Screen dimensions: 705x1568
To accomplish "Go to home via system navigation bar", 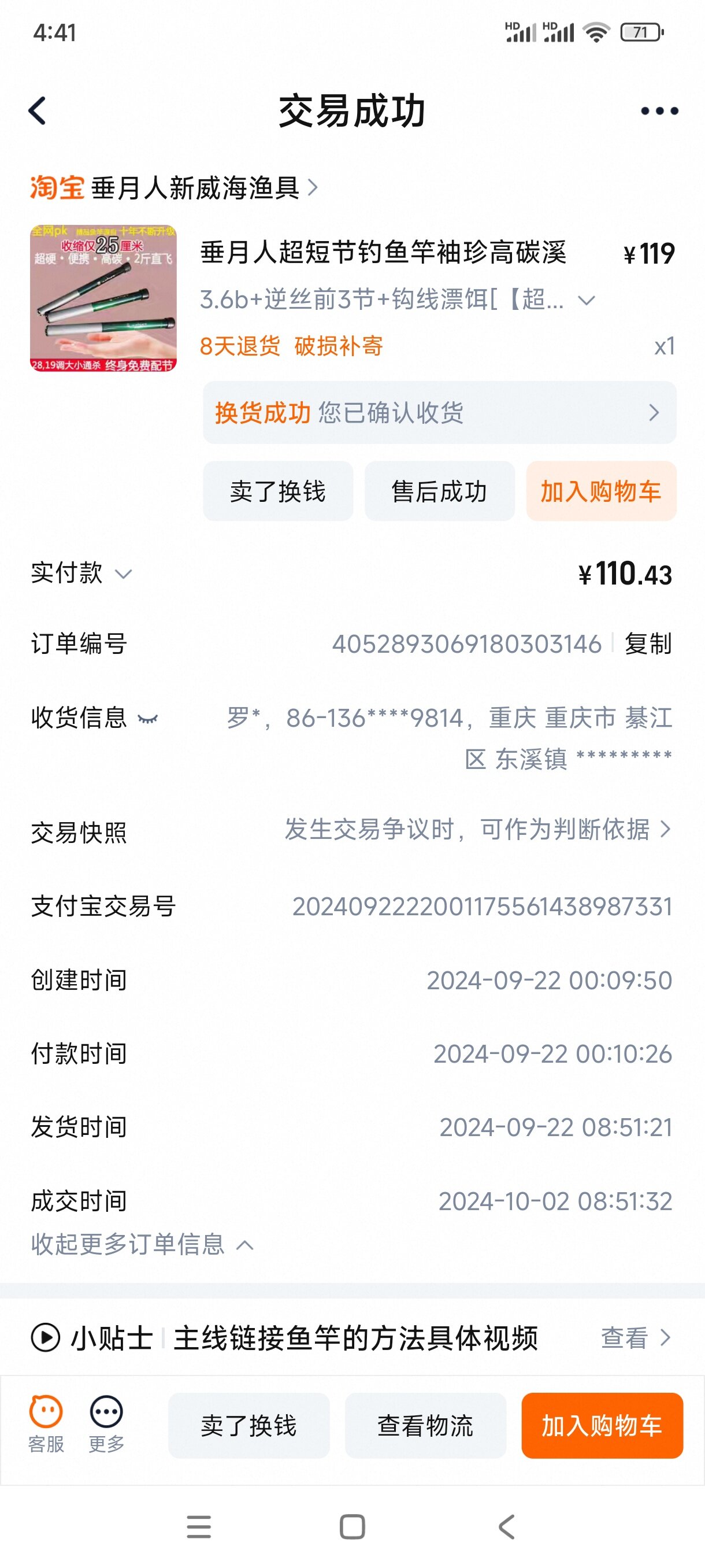I will [x=352, y=1526].
